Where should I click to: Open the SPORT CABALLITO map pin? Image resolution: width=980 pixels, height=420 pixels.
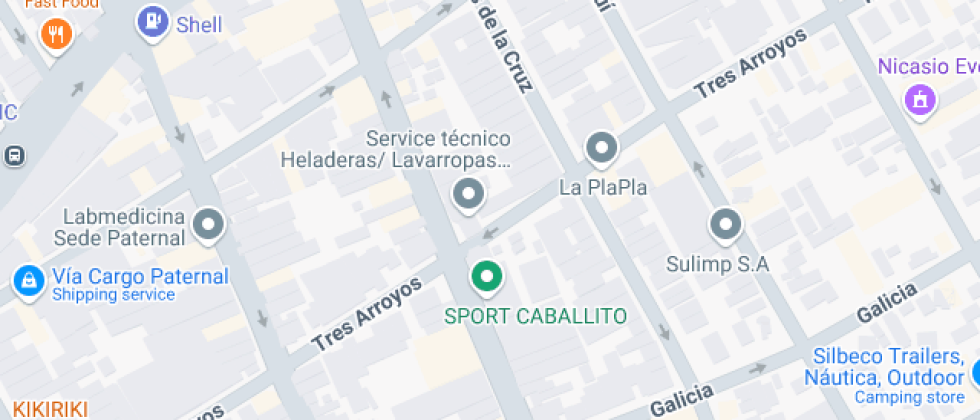click(487, 278)
